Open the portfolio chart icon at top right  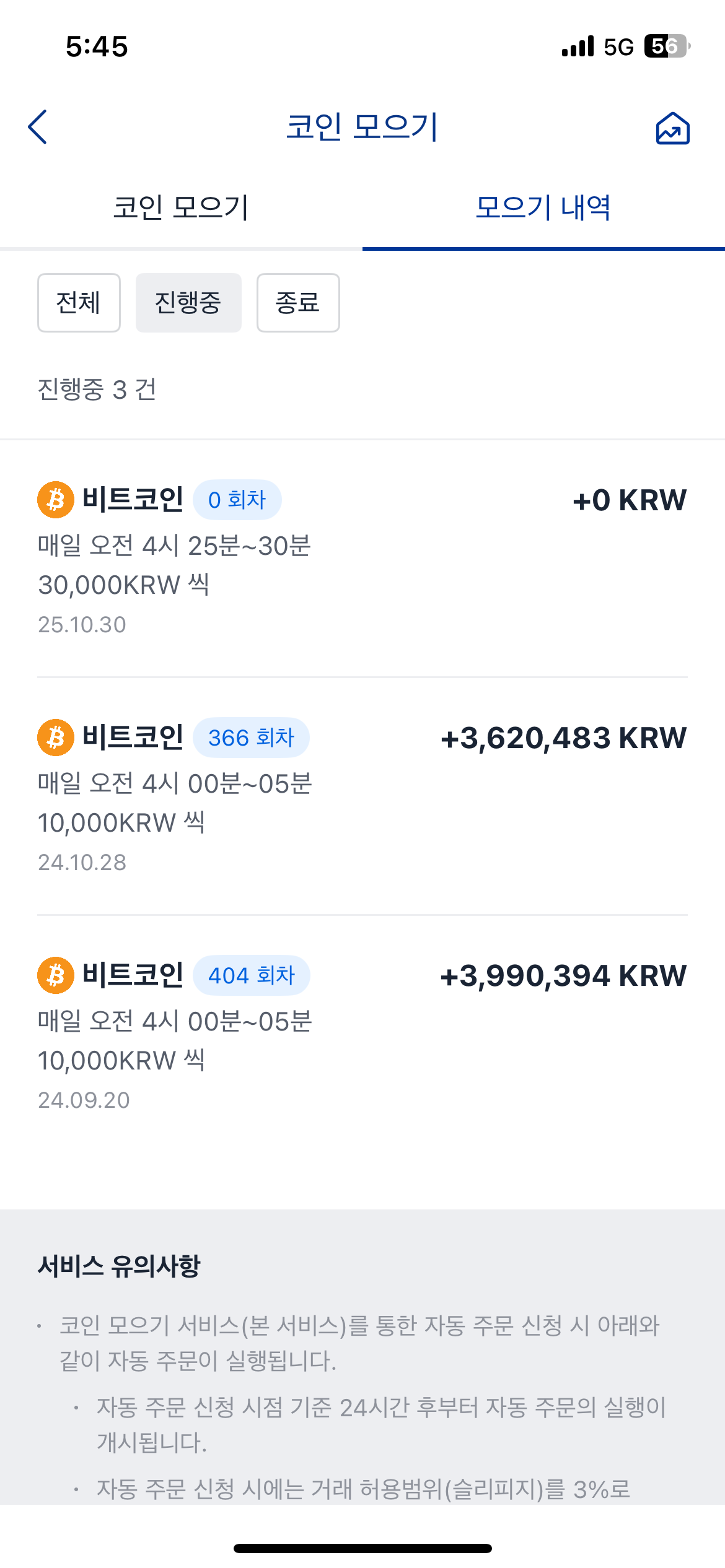tap(672, 129)
